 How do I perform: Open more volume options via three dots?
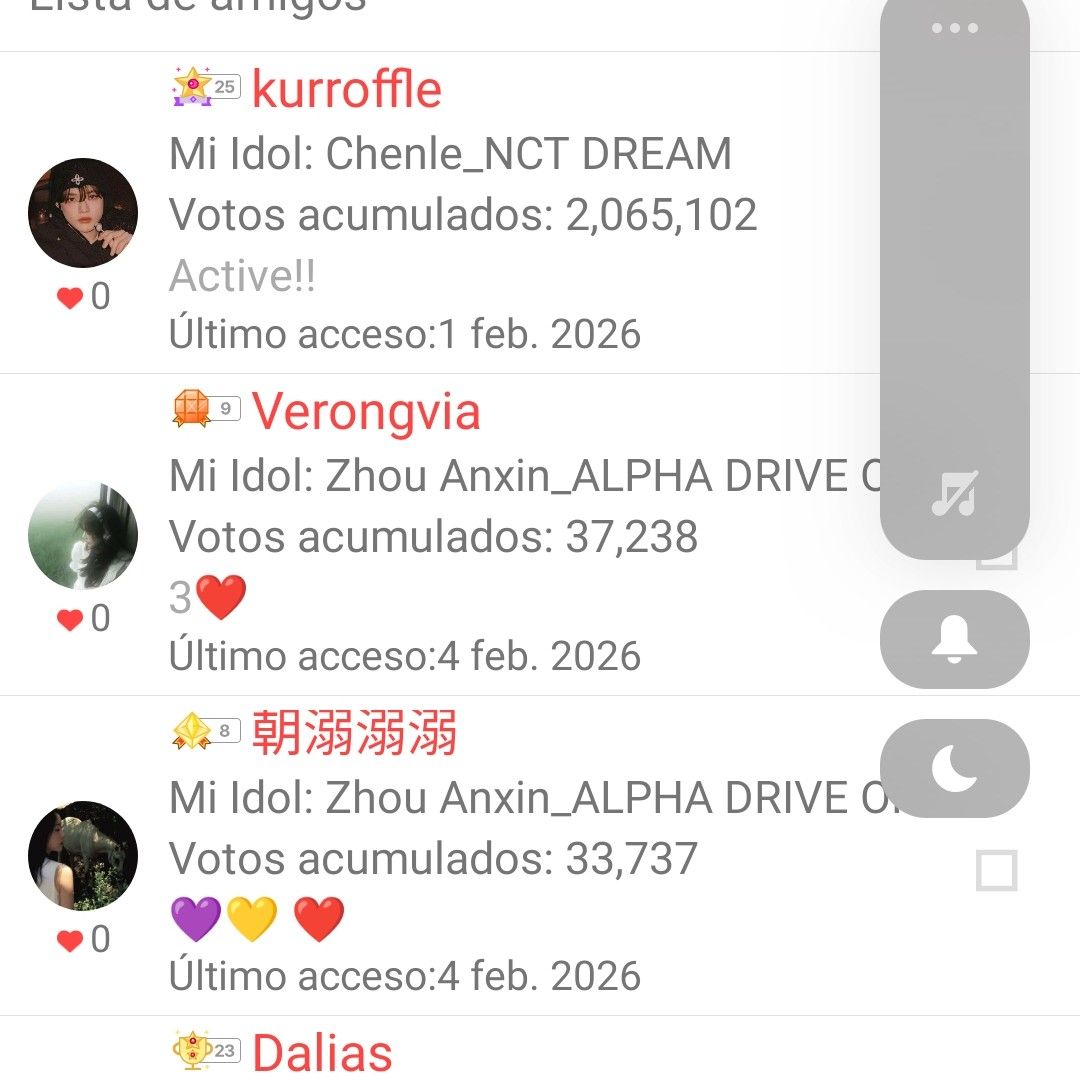(x=954, y=28)
